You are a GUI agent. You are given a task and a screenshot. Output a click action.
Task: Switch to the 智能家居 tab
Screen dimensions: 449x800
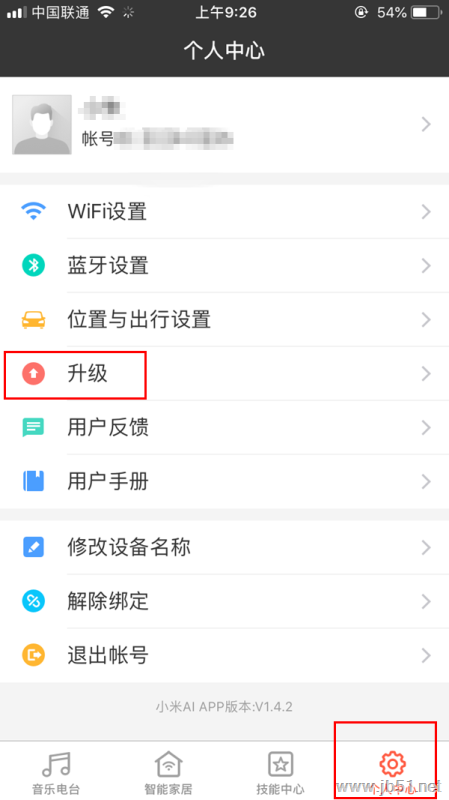[168, 771]
